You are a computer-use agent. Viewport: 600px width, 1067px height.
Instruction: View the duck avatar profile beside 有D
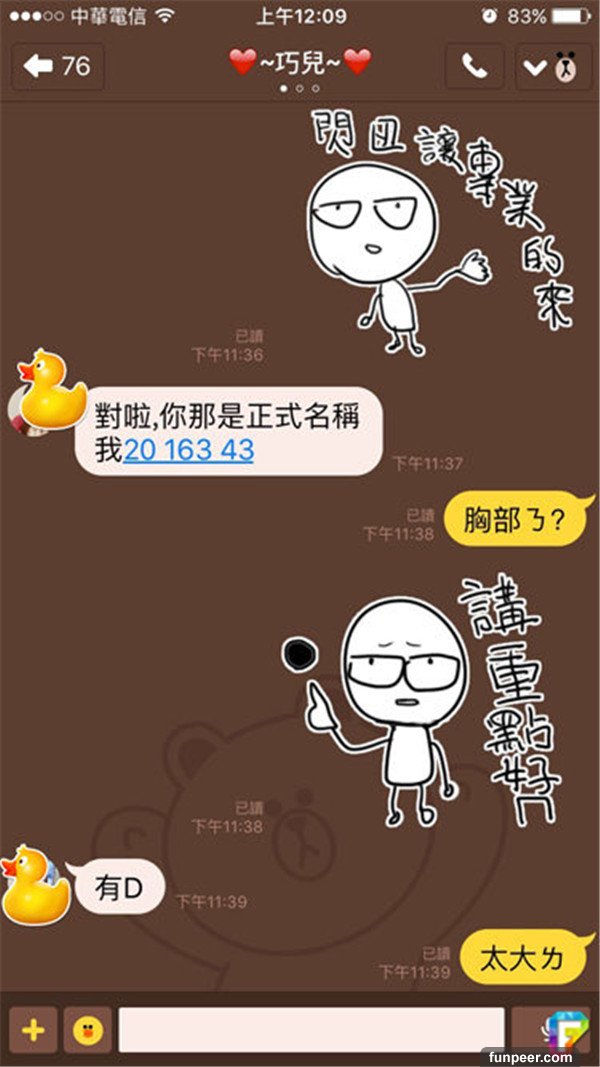pos(37,885)
